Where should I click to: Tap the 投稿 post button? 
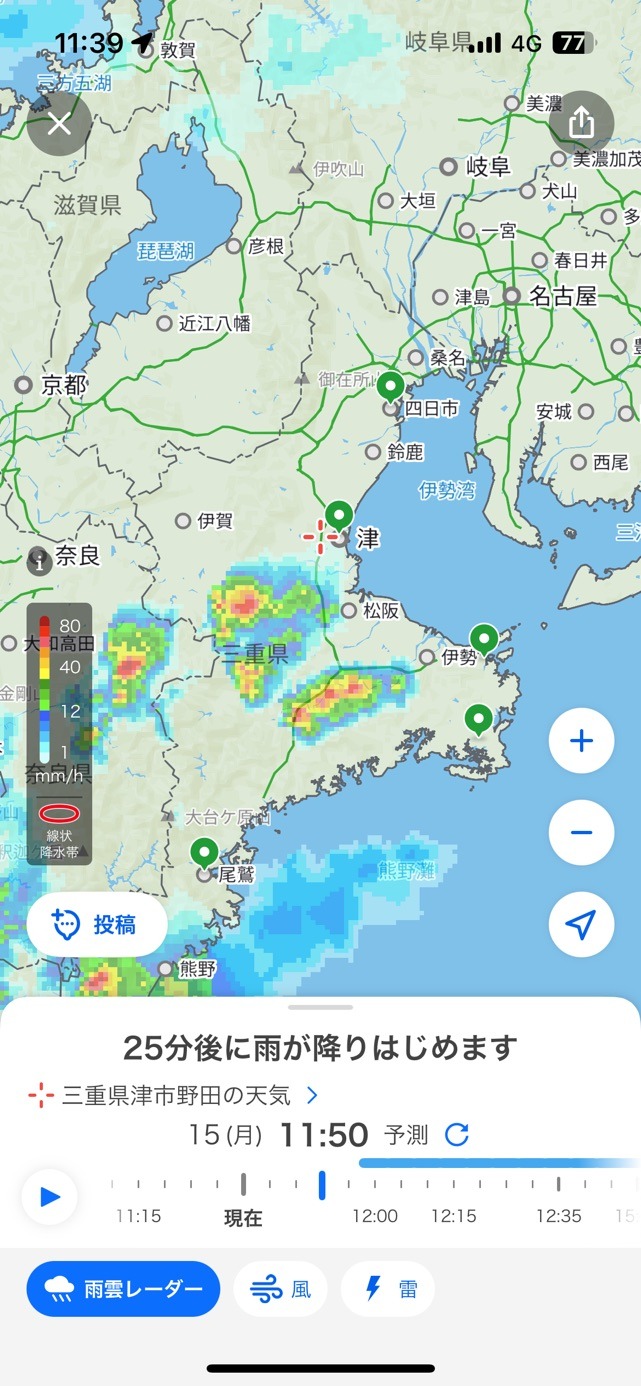97,925
